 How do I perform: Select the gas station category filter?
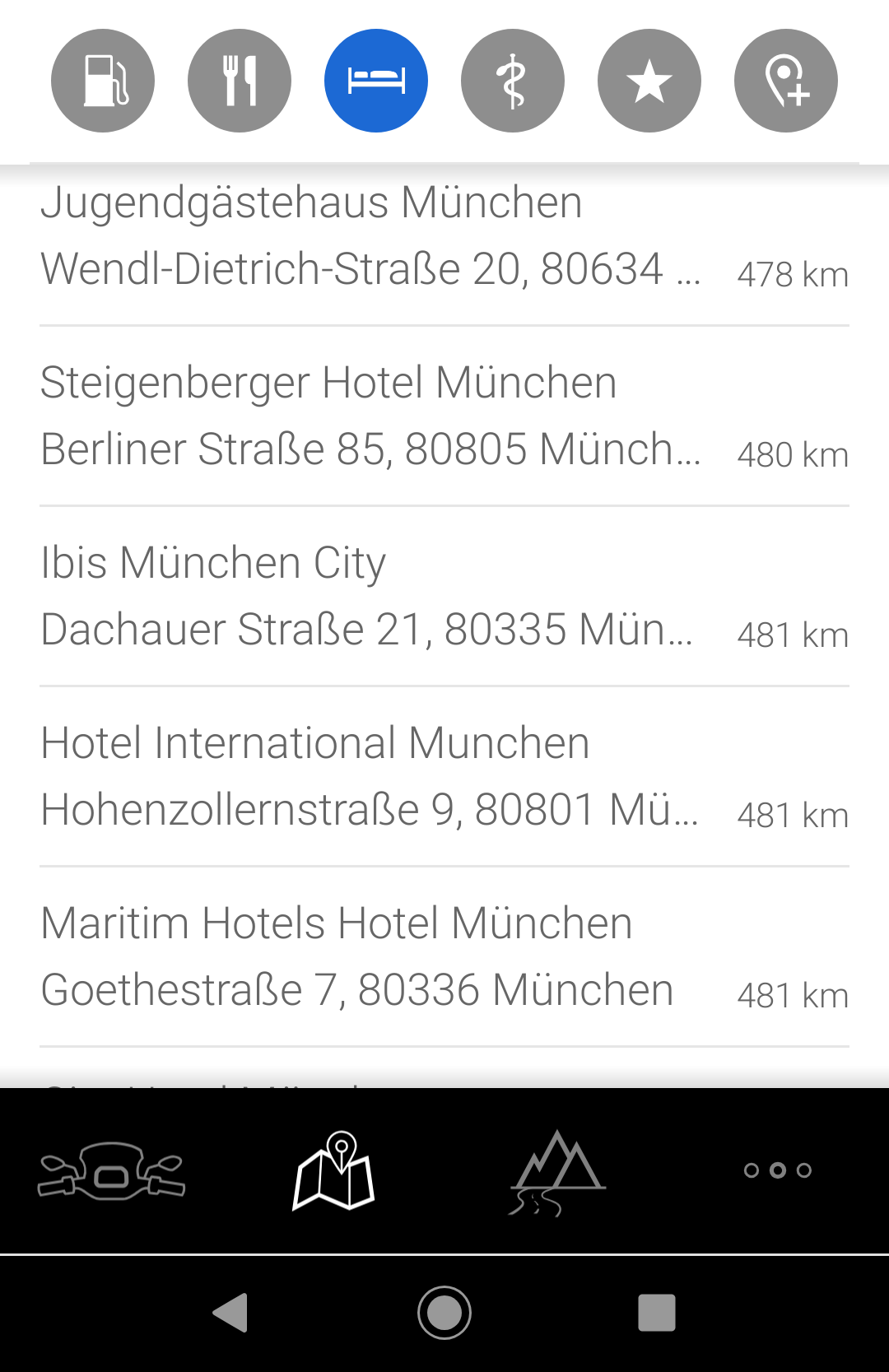pos(103,81)
